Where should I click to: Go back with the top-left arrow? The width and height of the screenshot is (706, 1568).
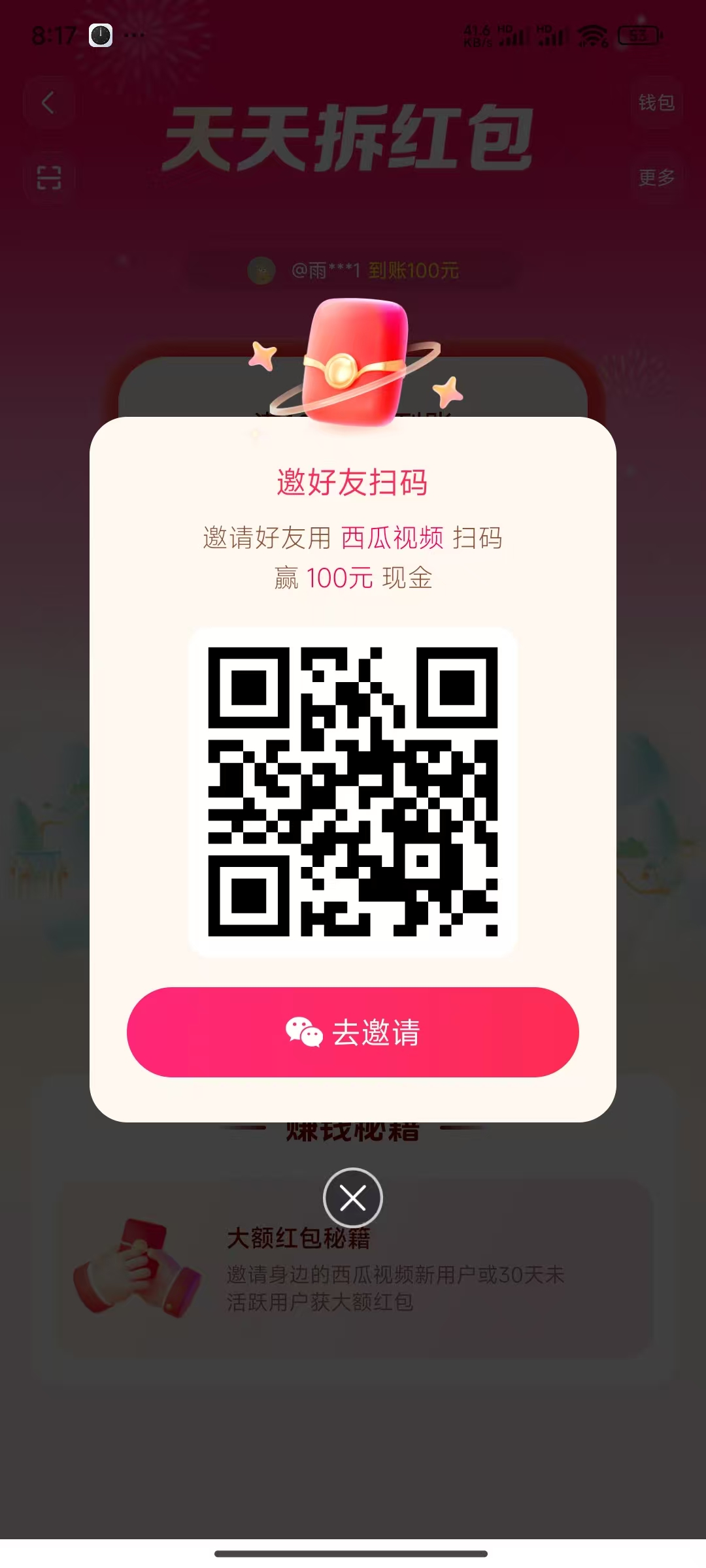(48, 103)
